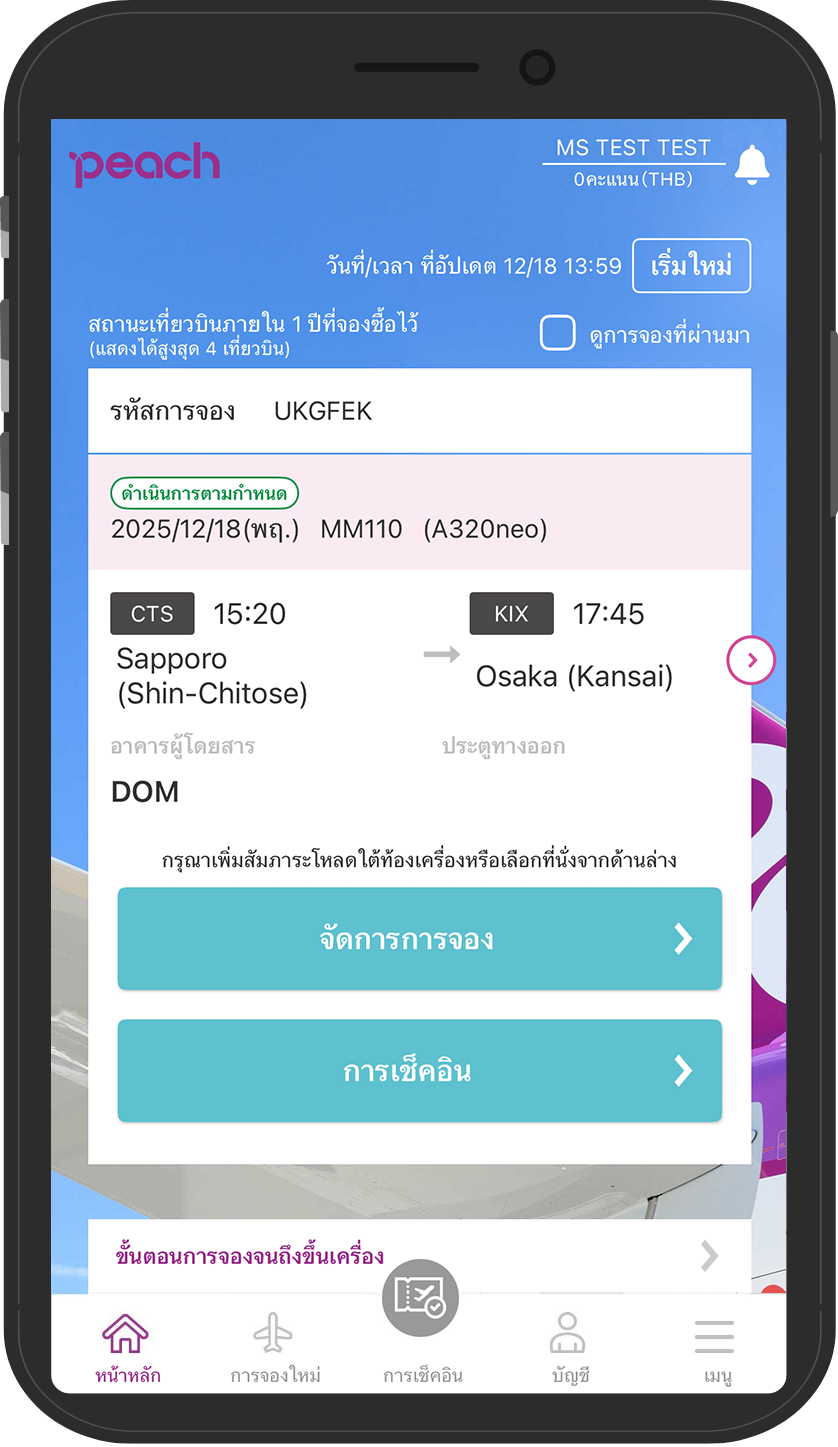Switch to the หน้าหลัก home tab

127,1349
